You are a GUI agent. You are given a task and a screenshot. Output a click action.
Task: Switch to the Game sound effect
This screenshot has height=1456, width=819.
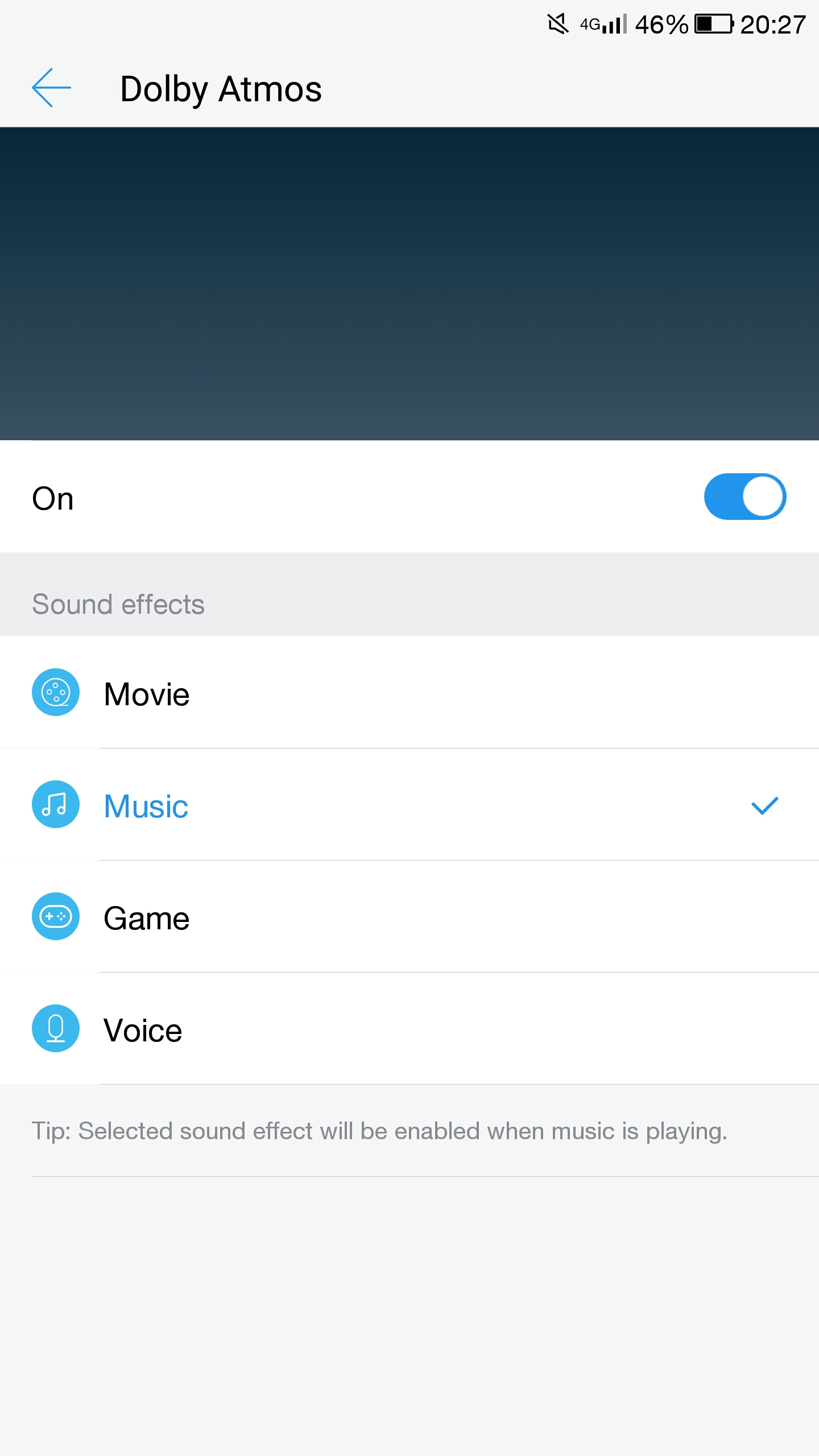pos(409,917)
